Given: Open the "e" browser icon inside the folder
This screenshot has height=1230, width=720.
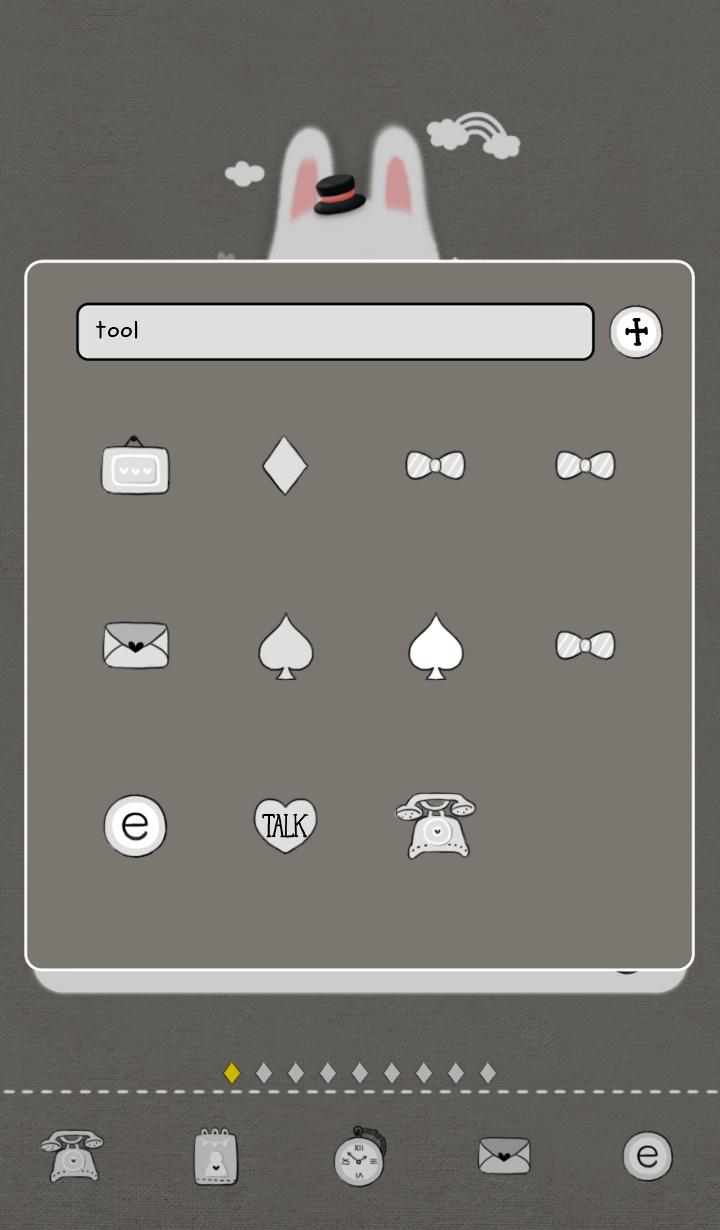Looking at the screenshot, I should pyautogui.click(x=135, y=826).
